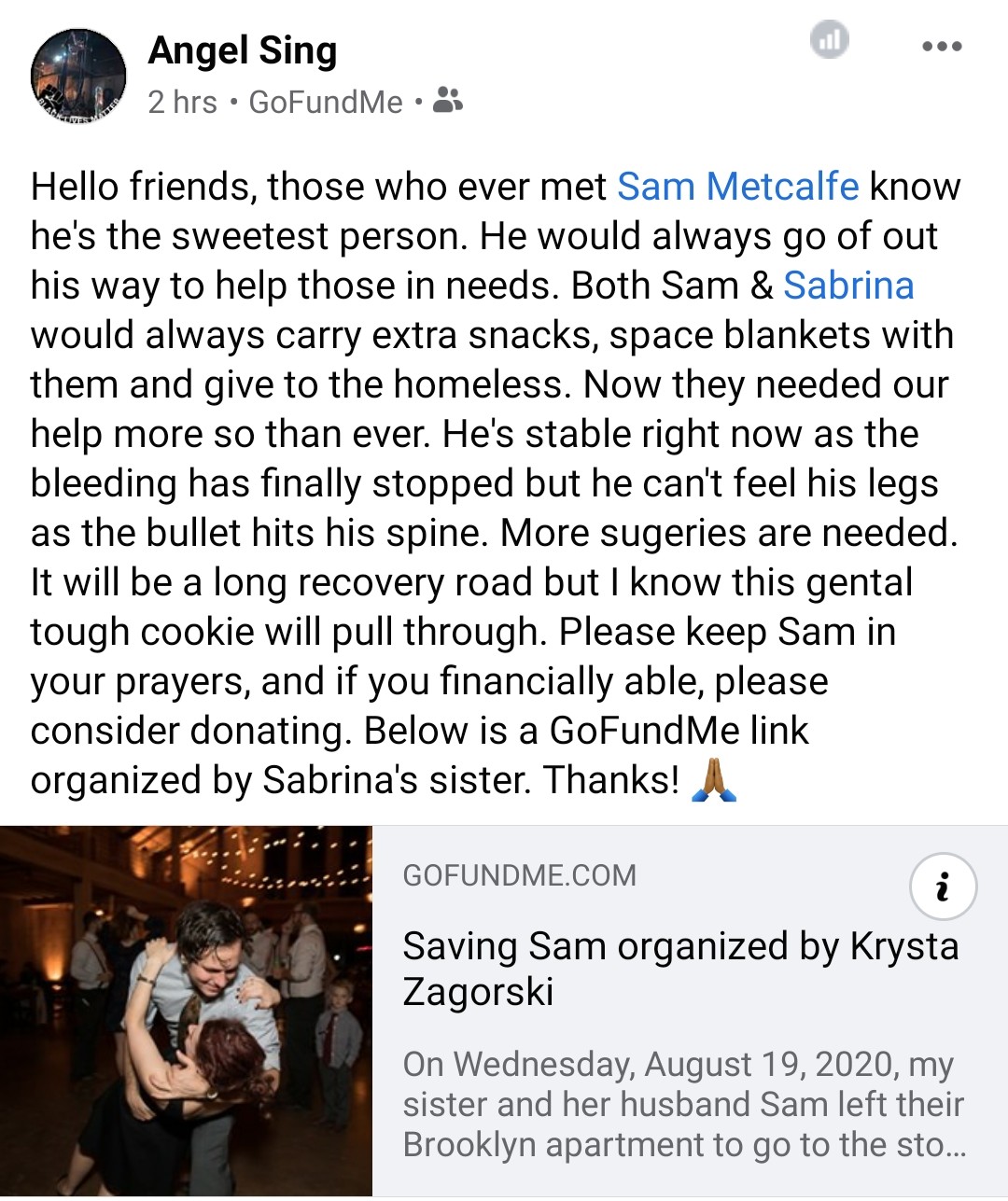Open tagged profile Sabrina
The height and width of the screenshot is (1201, 1008).
tap(848, 286)
